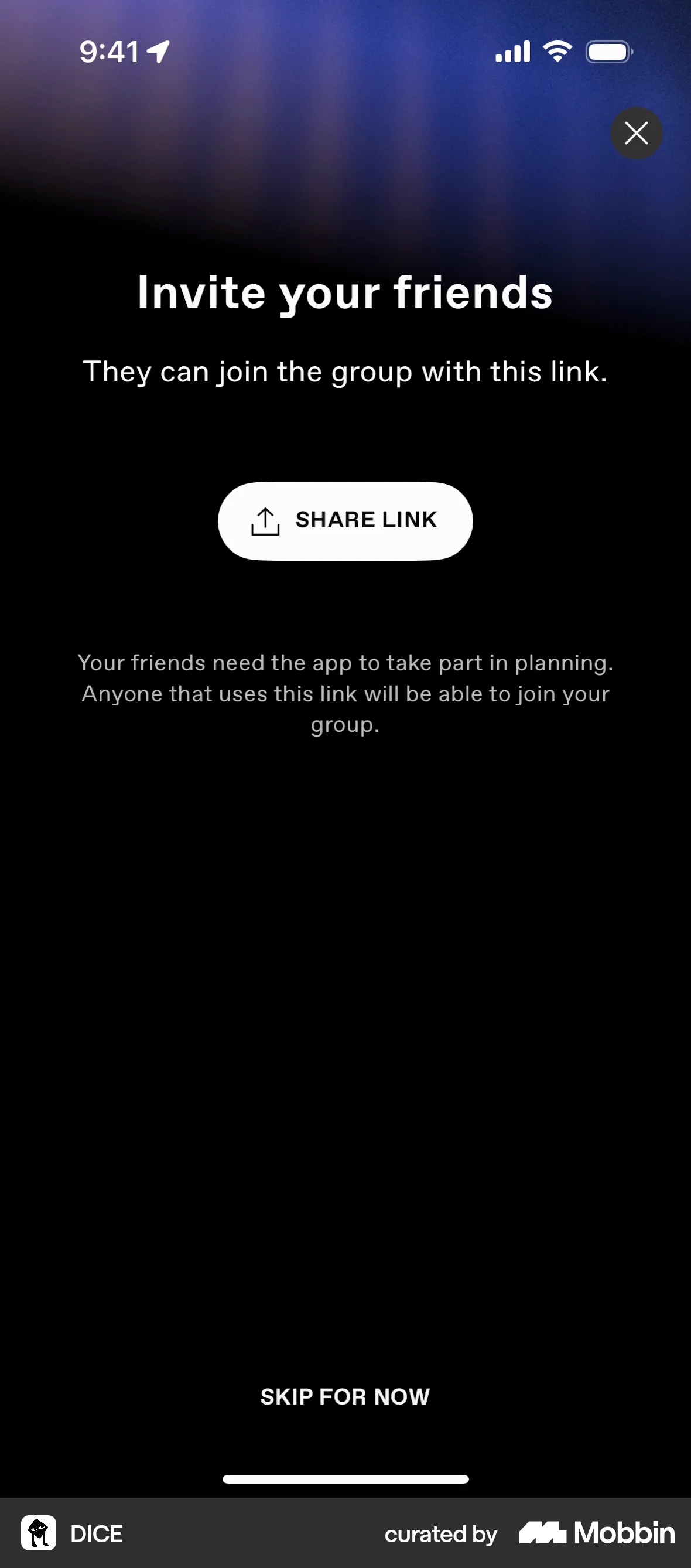The height and width of the screenshot is (1568, 691).
Task: Tap the disclaimer about friends needing the app
Action: pos(345,693)
